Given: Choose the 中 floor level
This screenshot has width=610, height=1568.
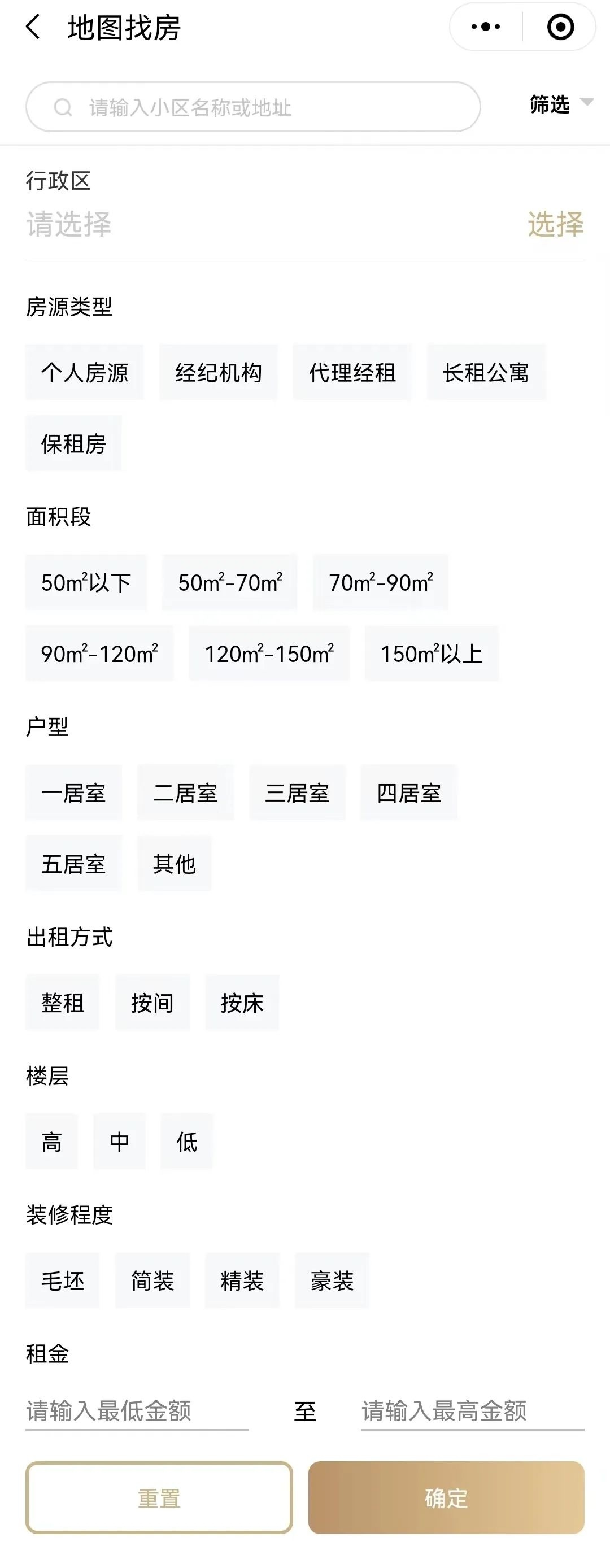Looking at the screenshot, I should click(119, 1142).
